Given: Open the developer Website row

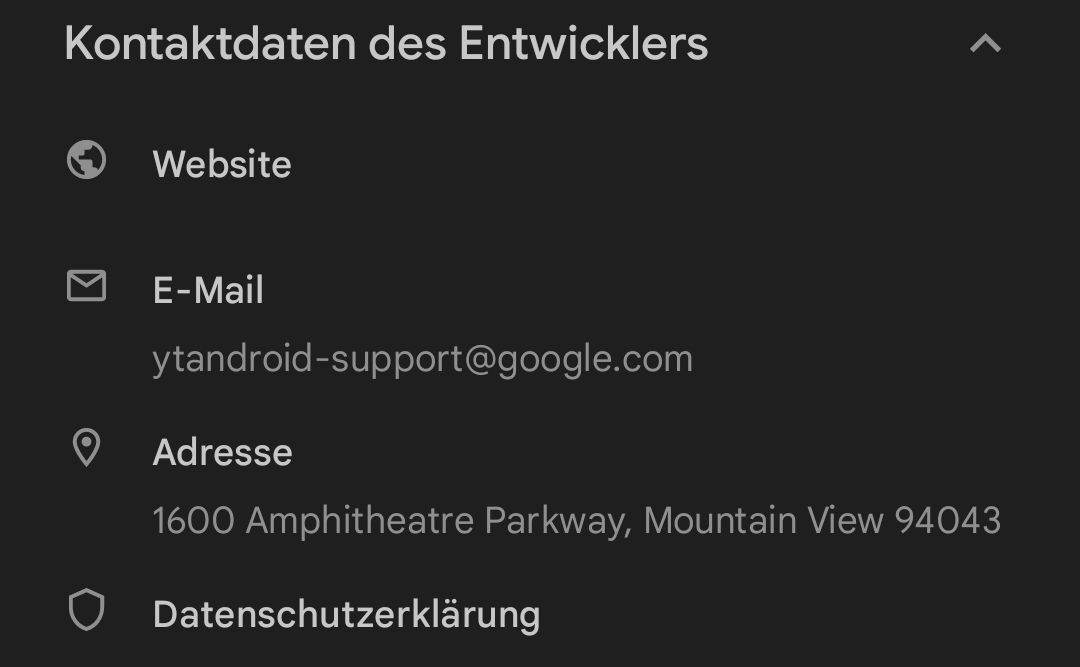Looking at the screenshot, I should point(222,164).
